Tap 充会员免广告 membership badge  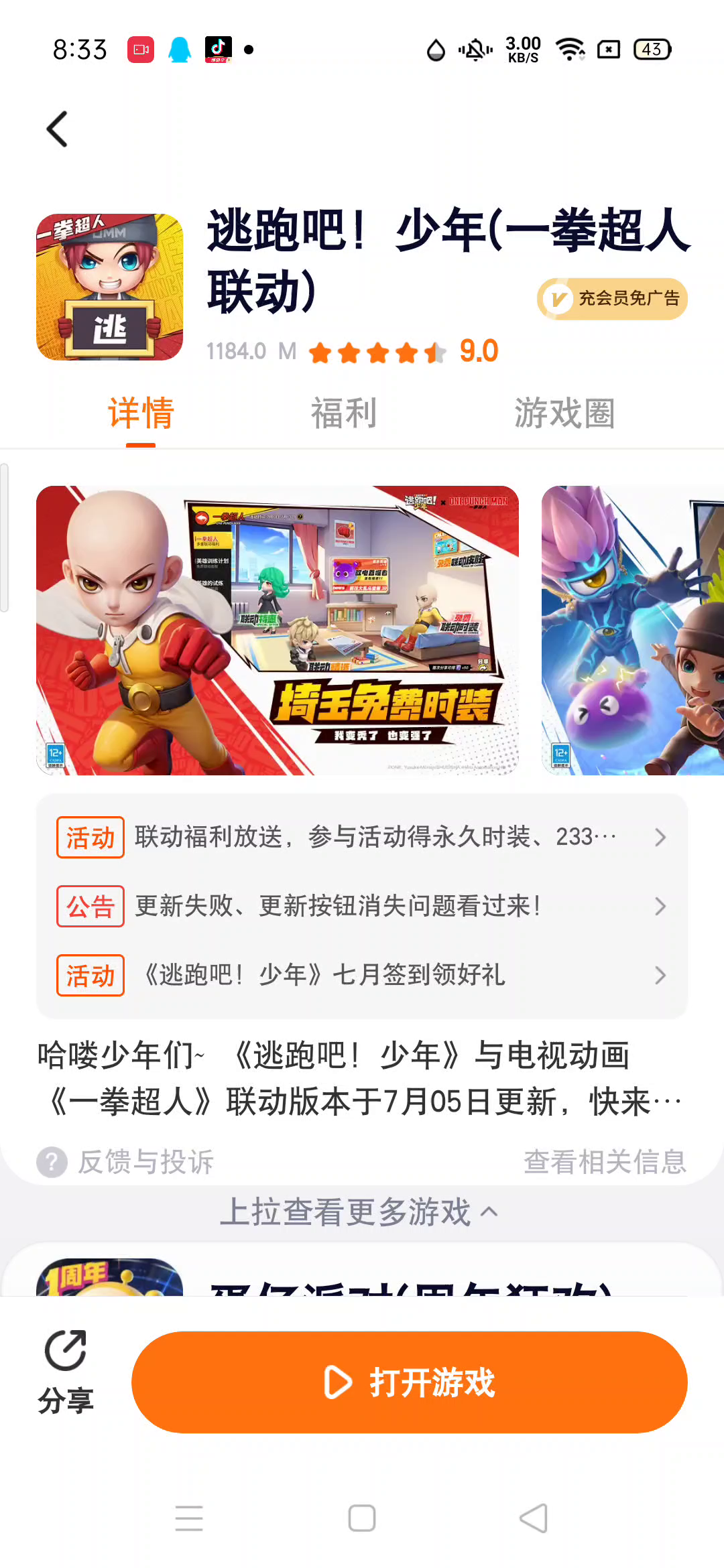612,299
